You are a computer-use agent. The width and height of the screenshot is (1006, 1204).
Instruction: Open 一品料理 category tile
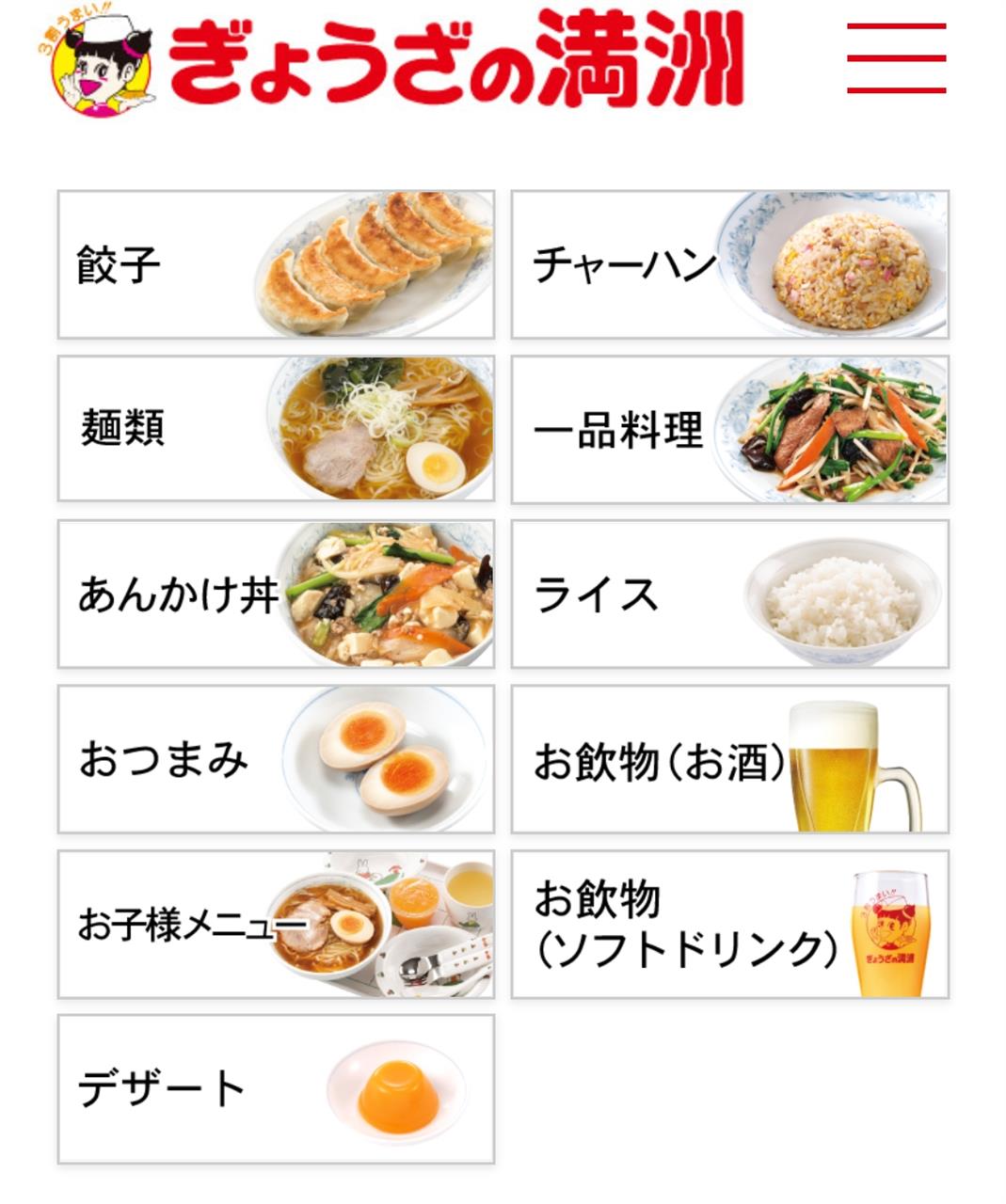pos(729,429)
